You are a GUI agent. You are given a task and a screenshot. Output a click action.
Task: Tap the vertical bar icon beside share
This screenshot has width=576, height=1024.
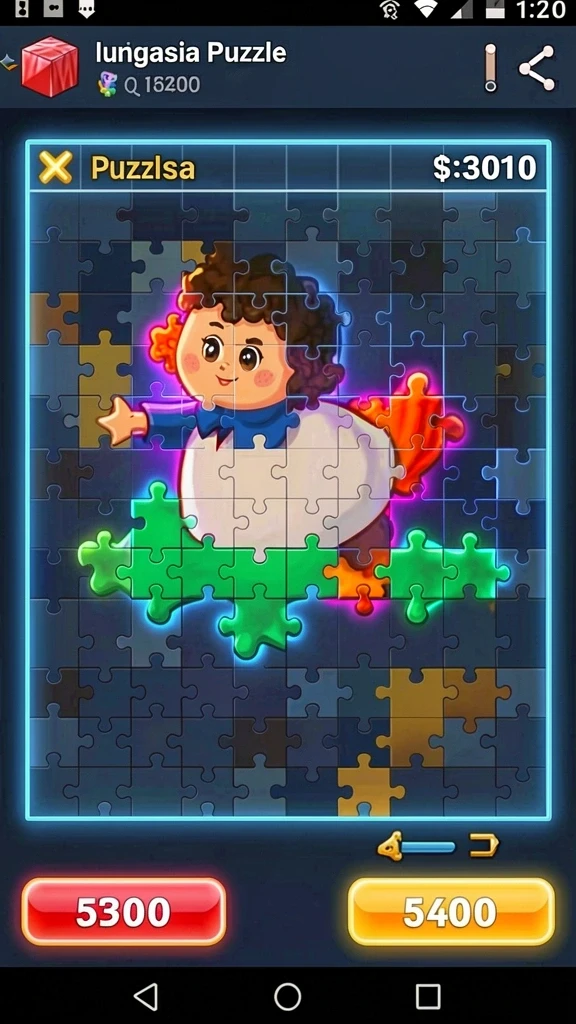(490, 68)
